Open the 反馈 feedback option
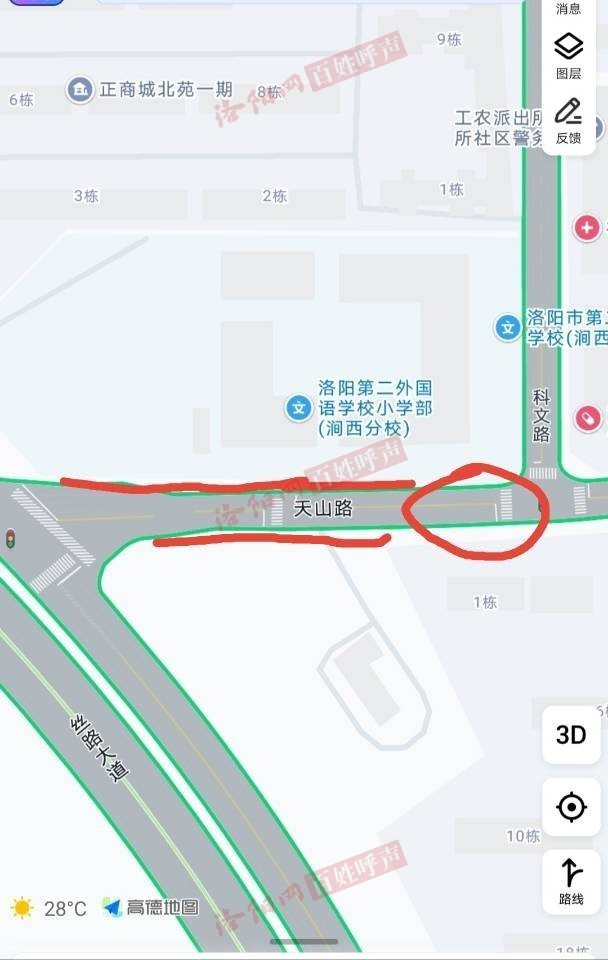Screen dimensions: 608x960 point(569,120)
